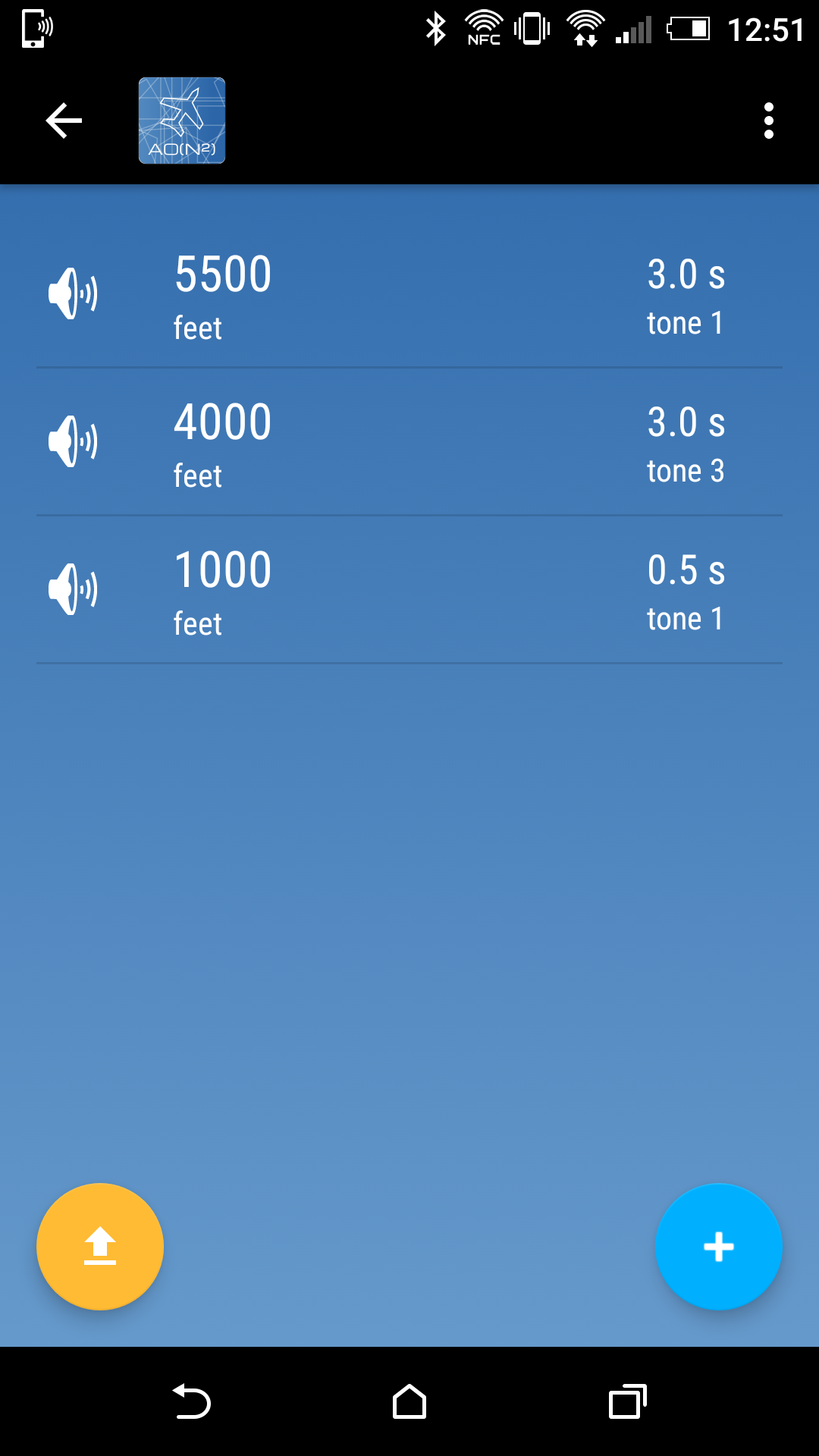The height and width of the screenshot is (1456, 819).
Task: Open the overflow menu in the top right
Action: [768, 119]
